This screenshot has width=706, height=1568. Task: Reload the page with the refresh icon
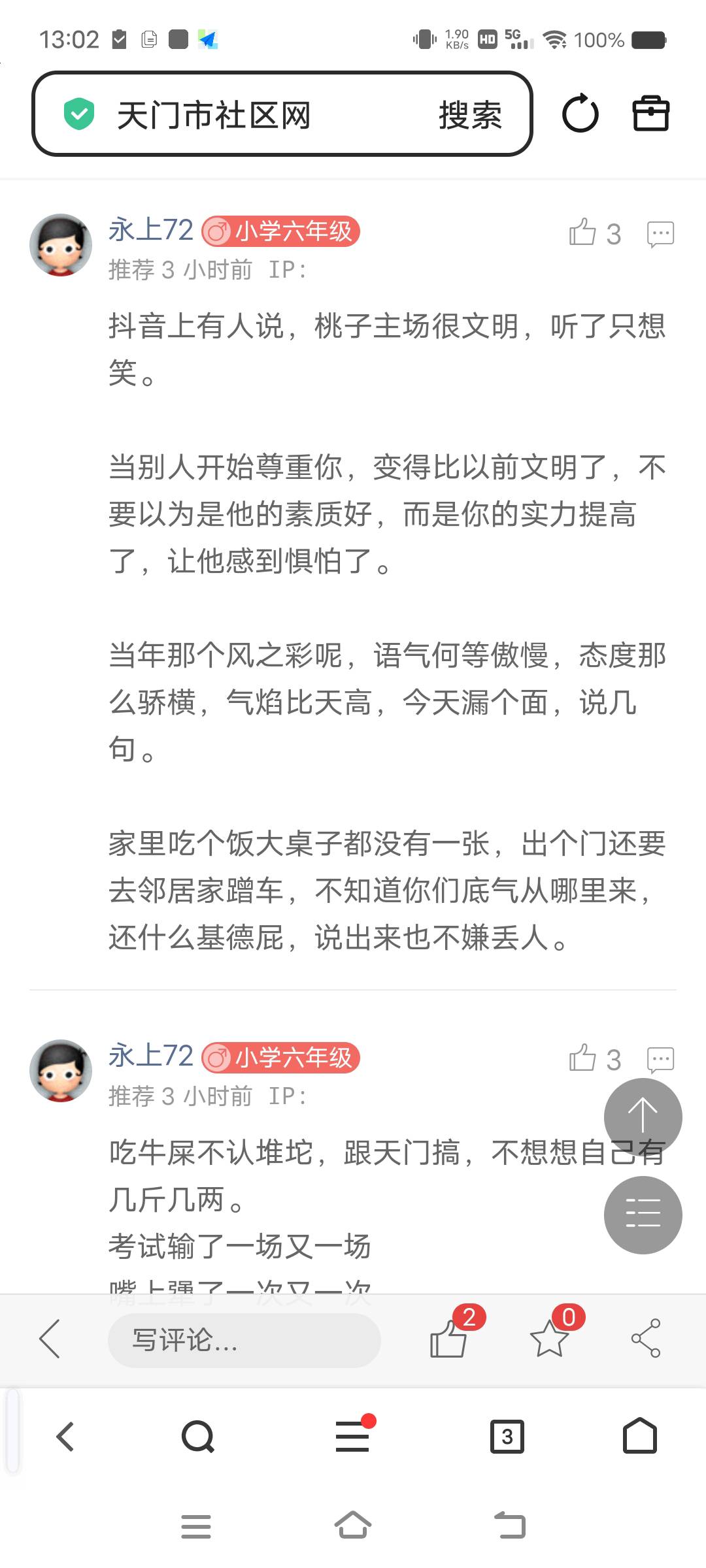(580, 114)
